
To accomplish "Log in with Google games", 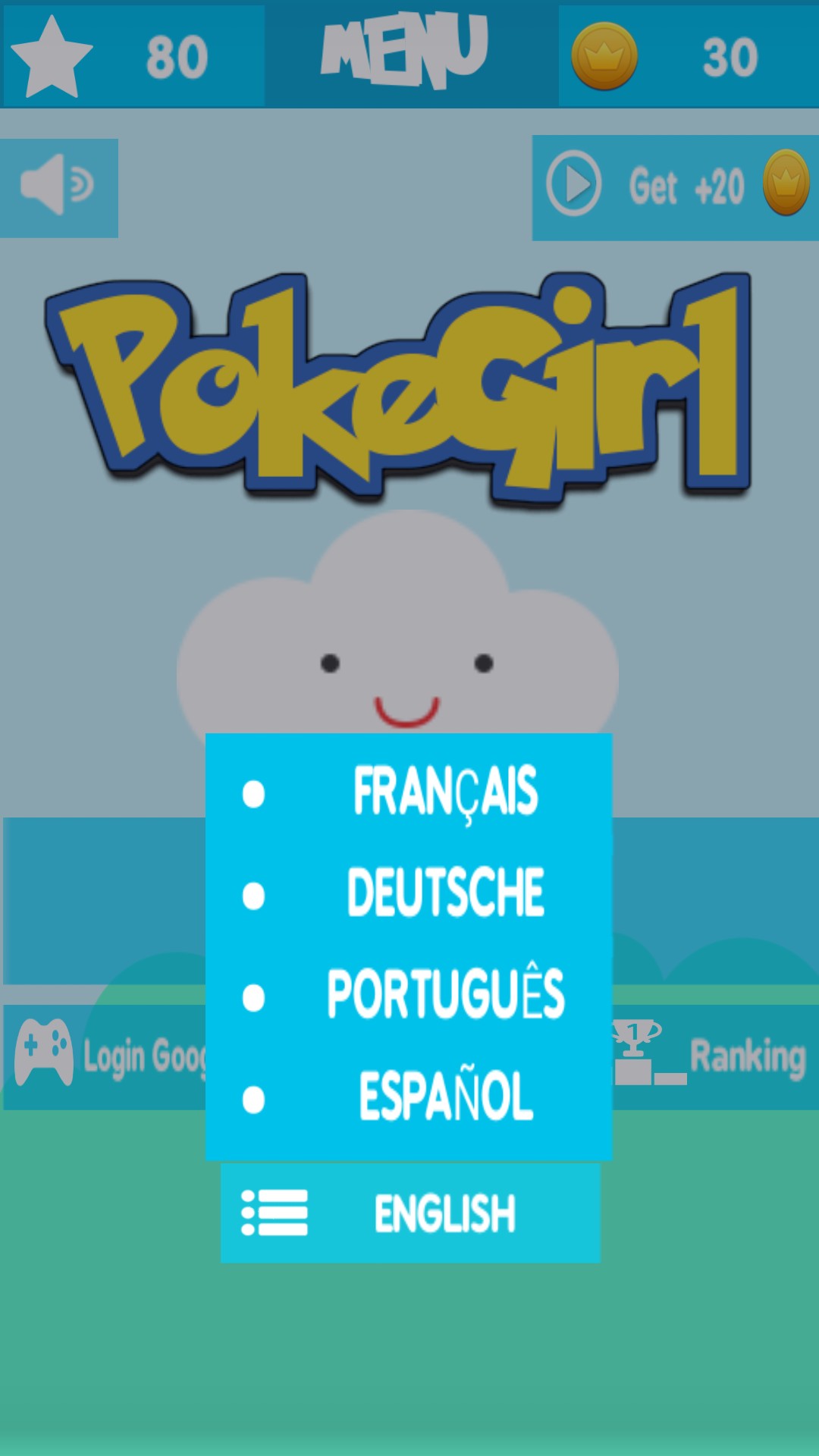I will tap(105, 1057).
